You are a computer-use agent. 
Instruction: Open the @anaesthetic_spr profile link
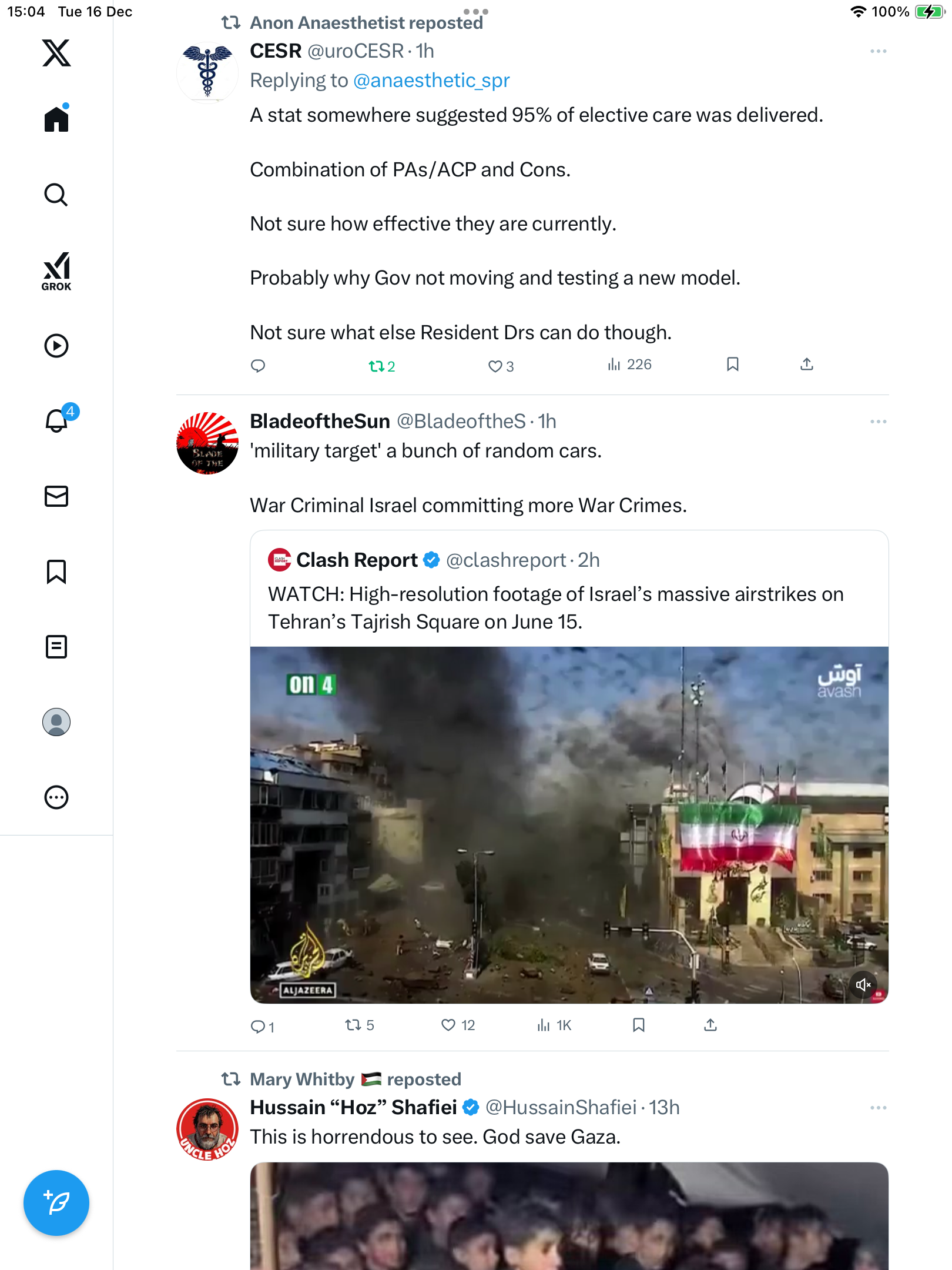coord(431,81)
